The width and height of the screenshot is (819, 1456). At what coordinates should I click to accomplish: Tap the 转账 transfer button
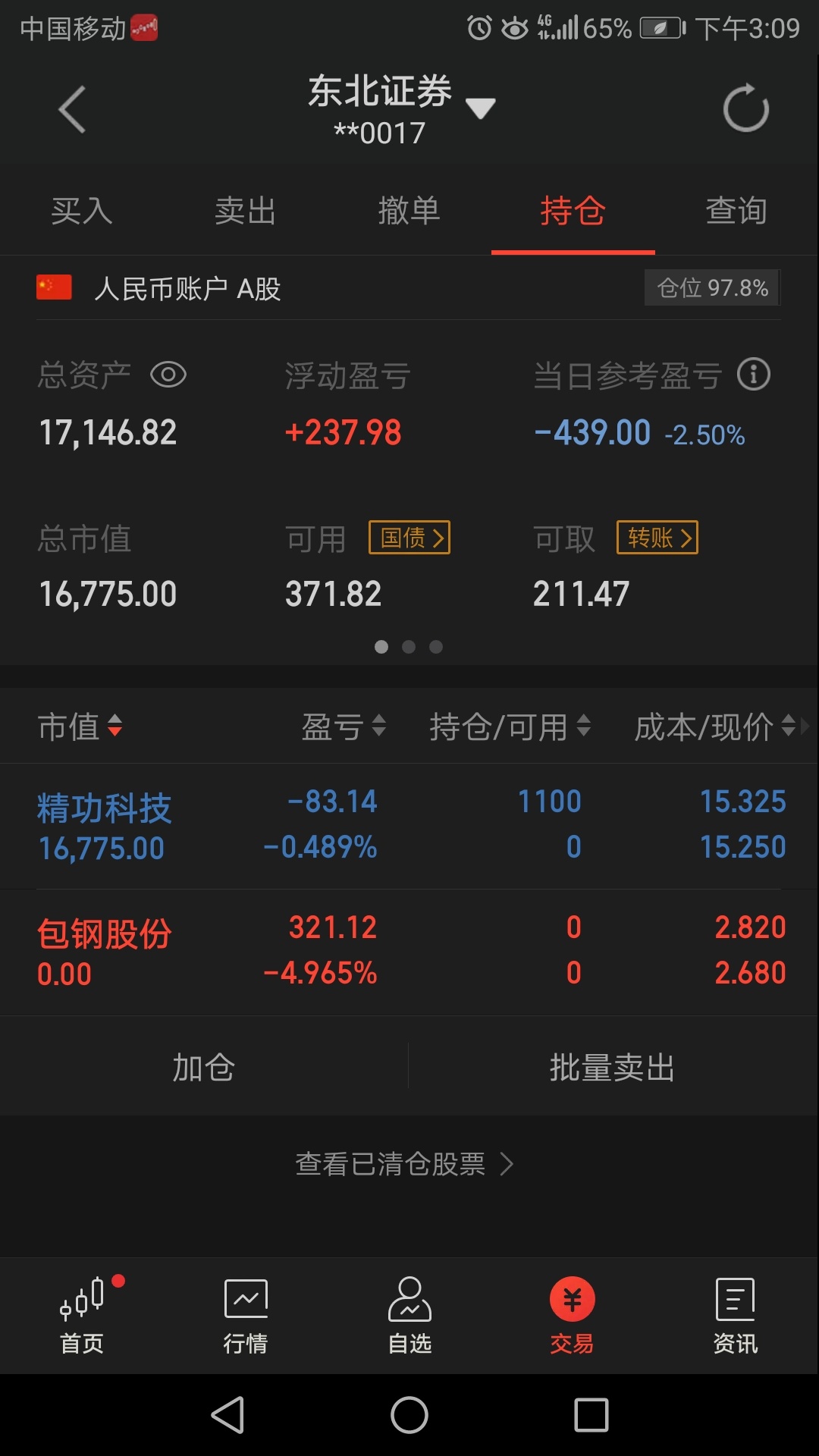pyautogui.click(x=657, y=538)
